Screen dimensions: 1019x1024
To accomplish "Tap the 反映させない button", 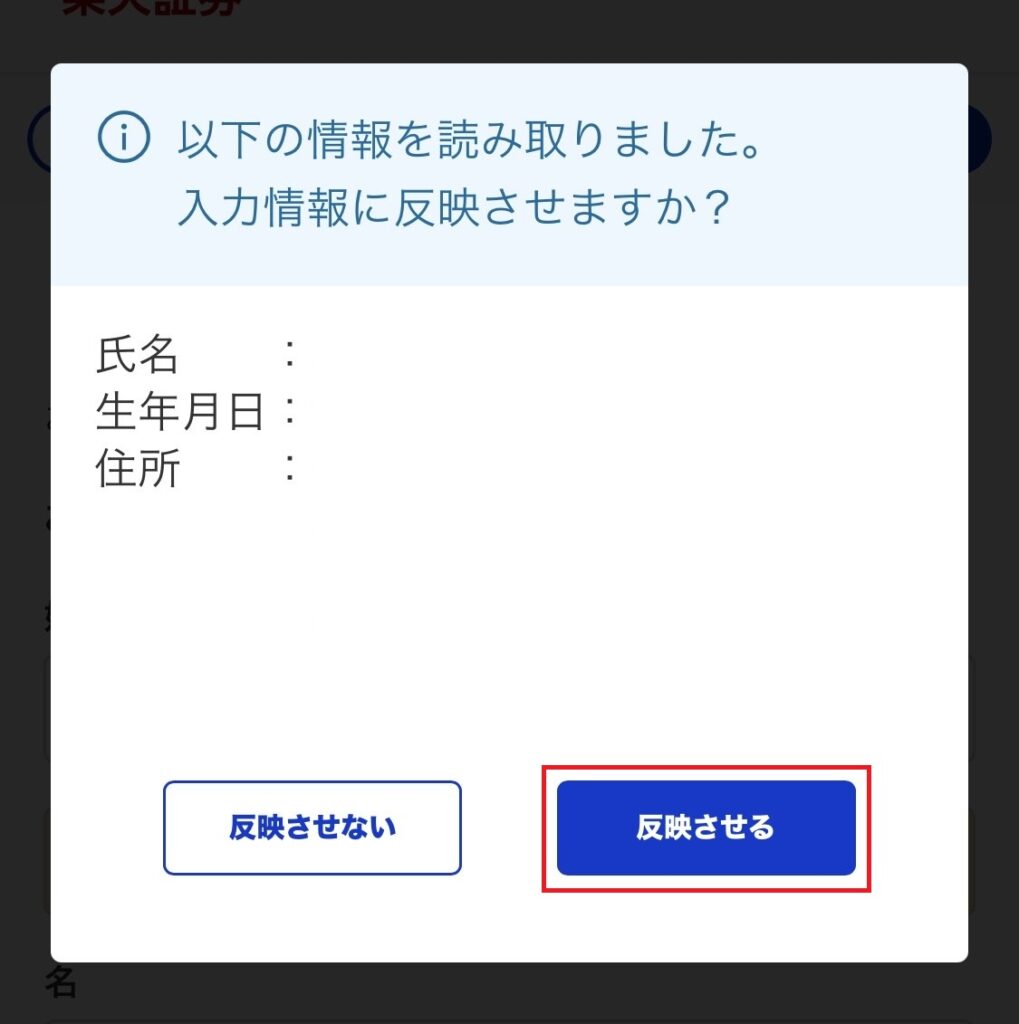I will (312, 828).
